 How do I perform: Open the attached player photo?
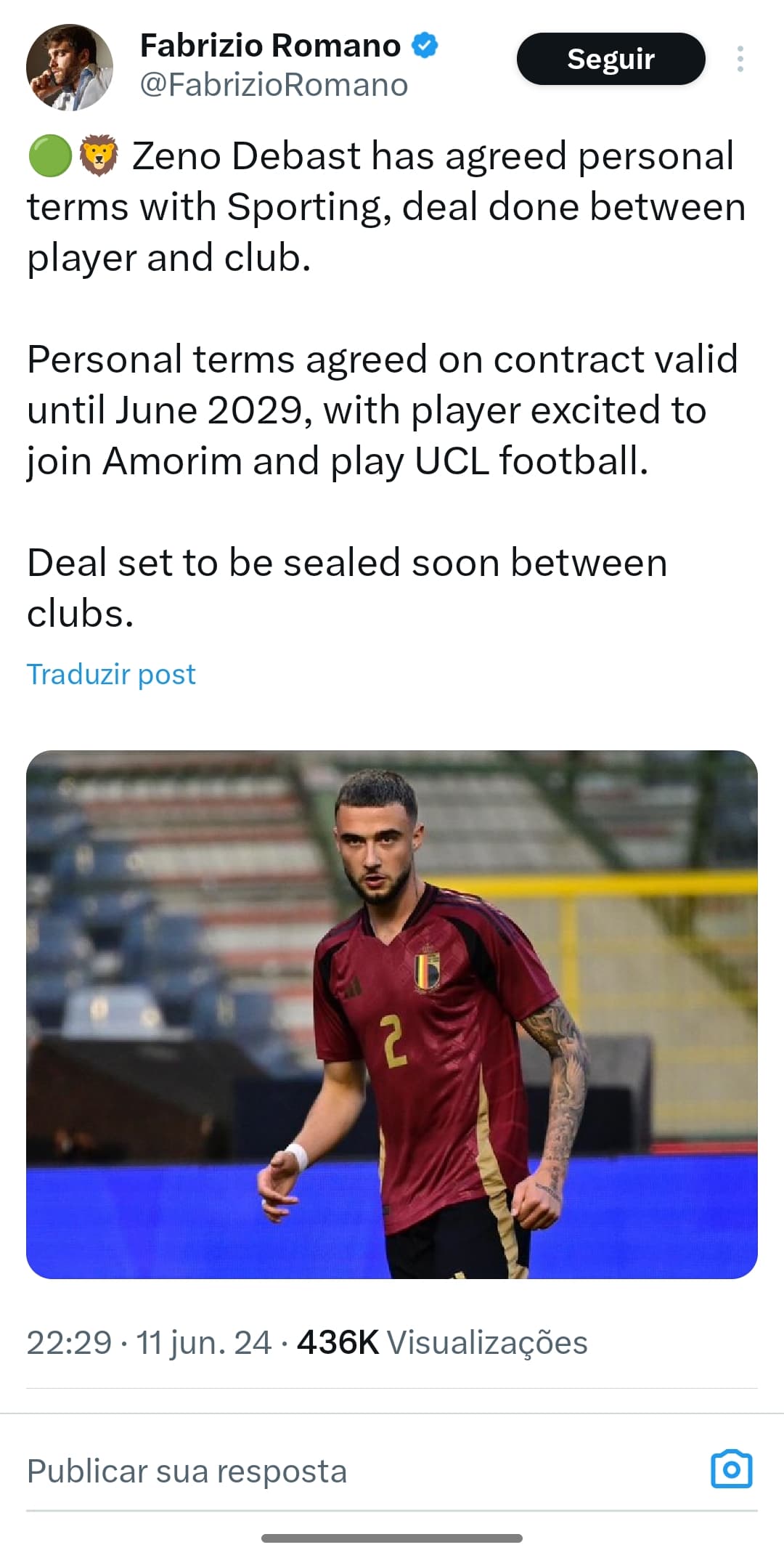(x=392, y=1014)
